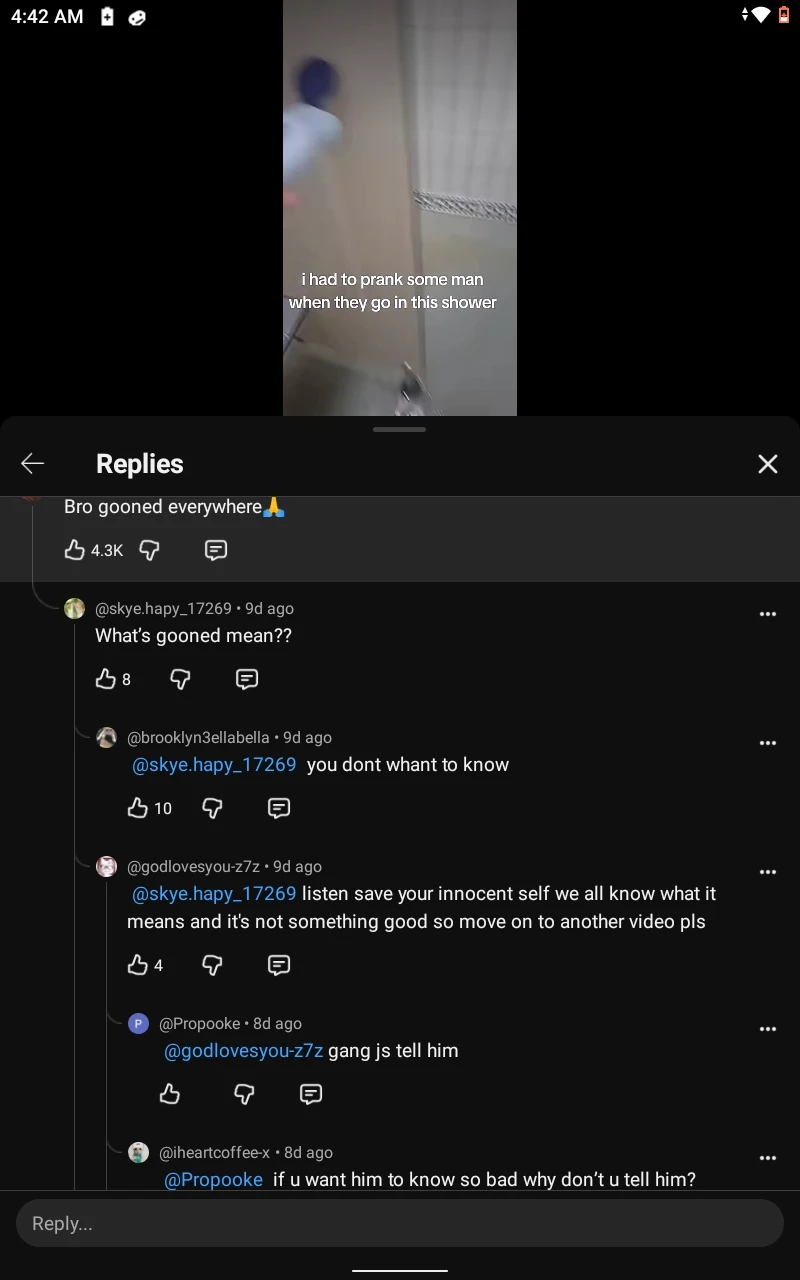Like the "Bro gooned everywhere" comment
This screenshot has width=800, height=1280.
click(x=75, y=550)
